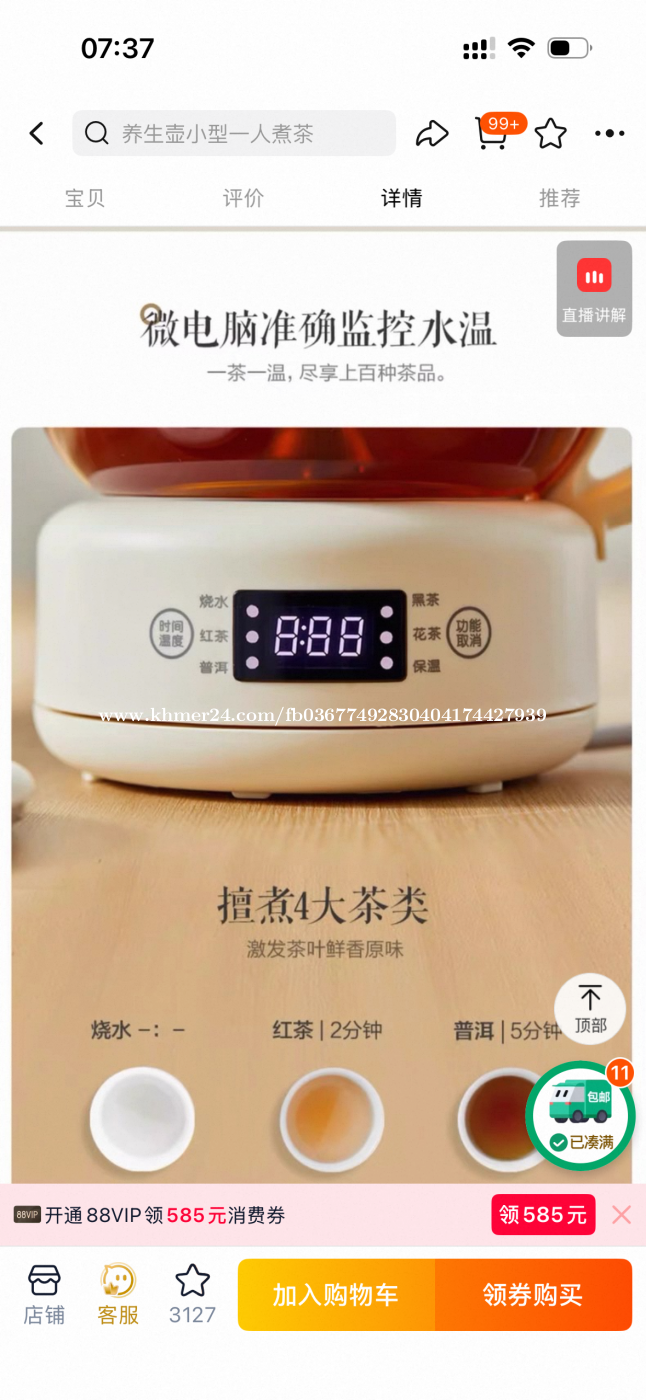This screenshot has height=1400, width=646.
Task: Switch to the 推荐 tab
Action: pyautogui.click(x=559, y=198)
